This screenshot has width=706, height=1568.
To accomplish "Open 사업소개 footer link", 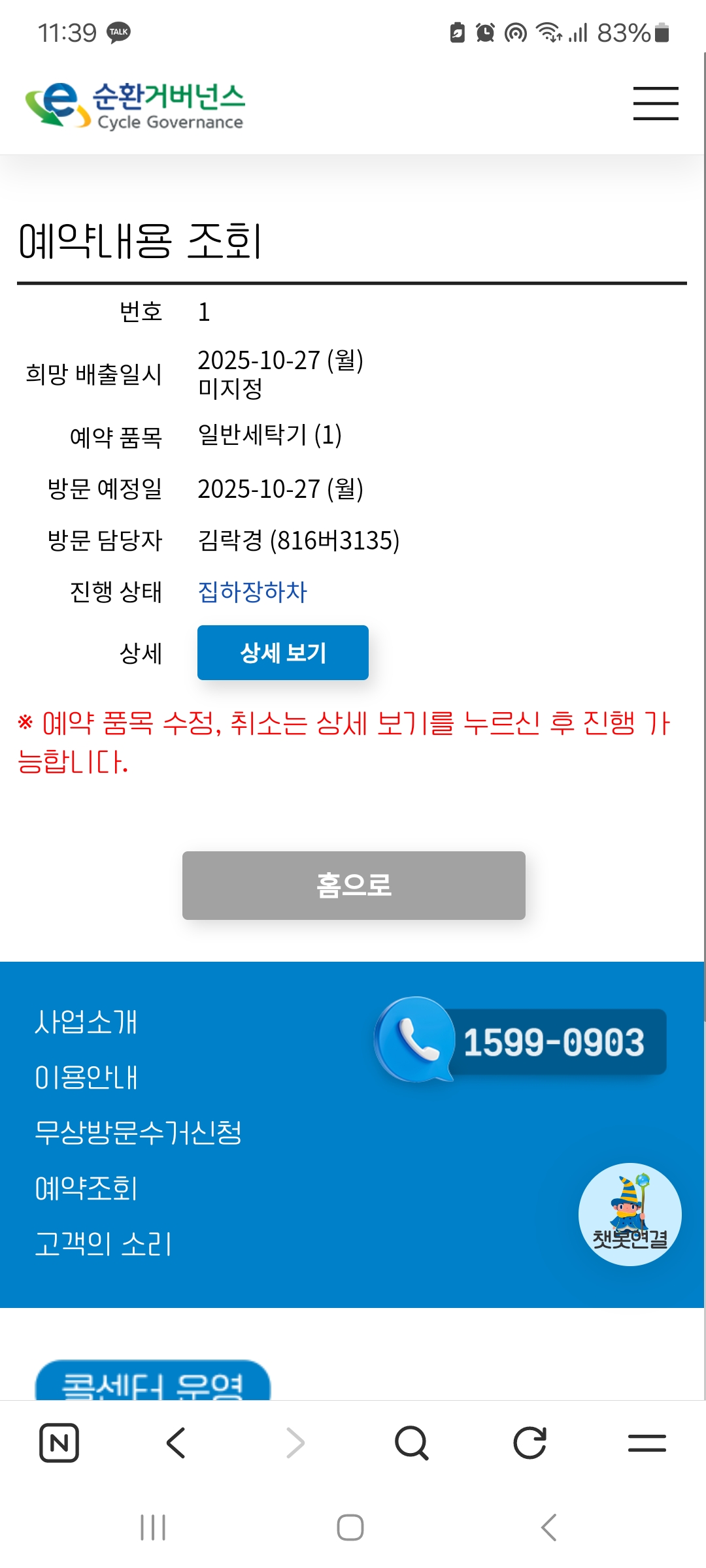I will pos(86,1022).
